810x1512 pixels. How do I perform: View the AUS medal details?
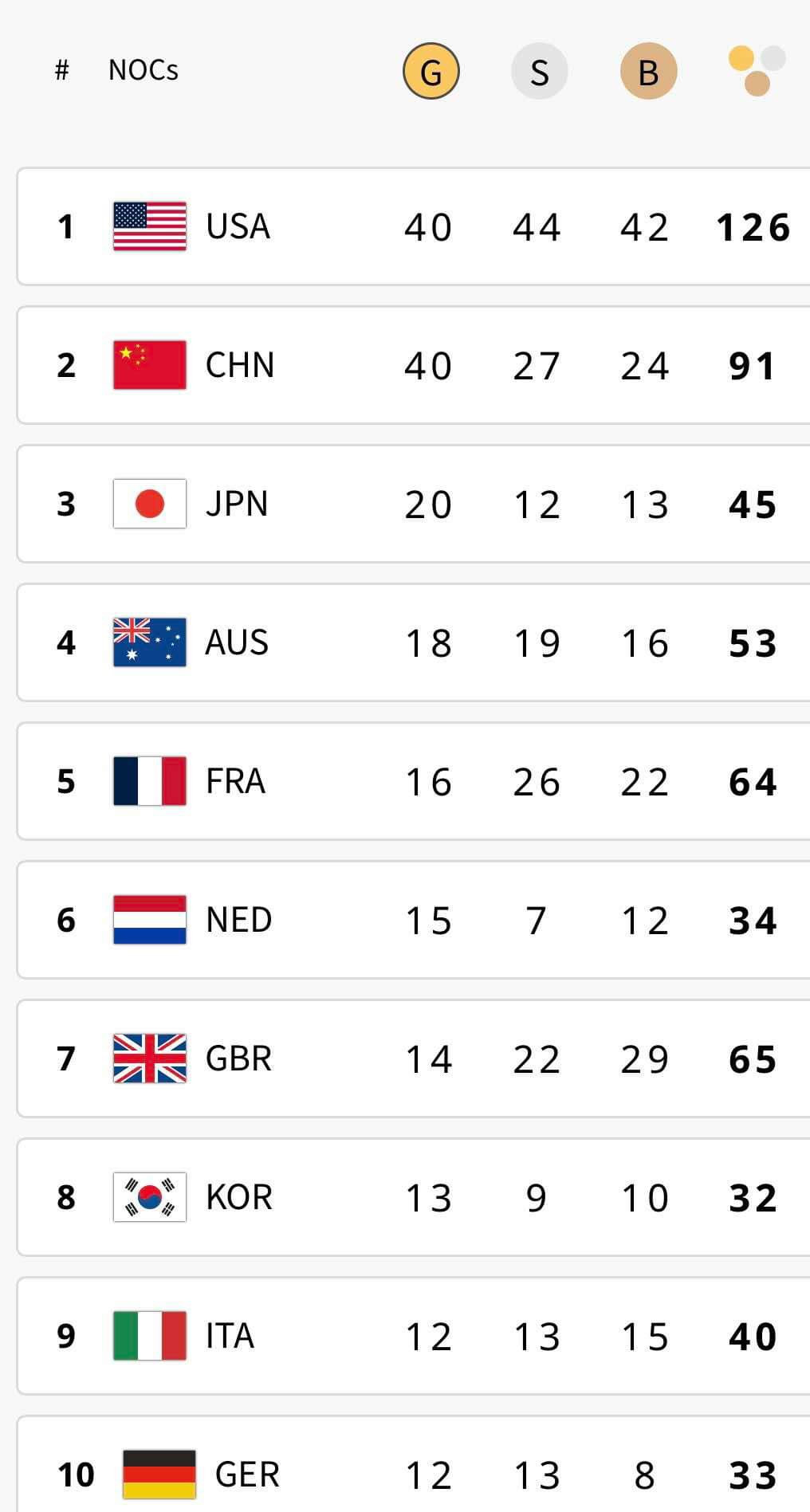tap(413, 642)
